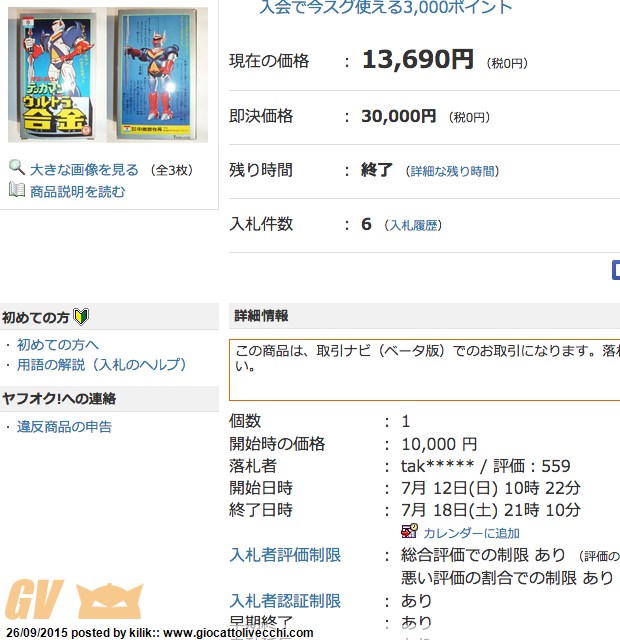Screen dimensions: 620x640
Task: Read the item description via 商品説明を読む
Action: pyautogui.click(x=77, y=191)
